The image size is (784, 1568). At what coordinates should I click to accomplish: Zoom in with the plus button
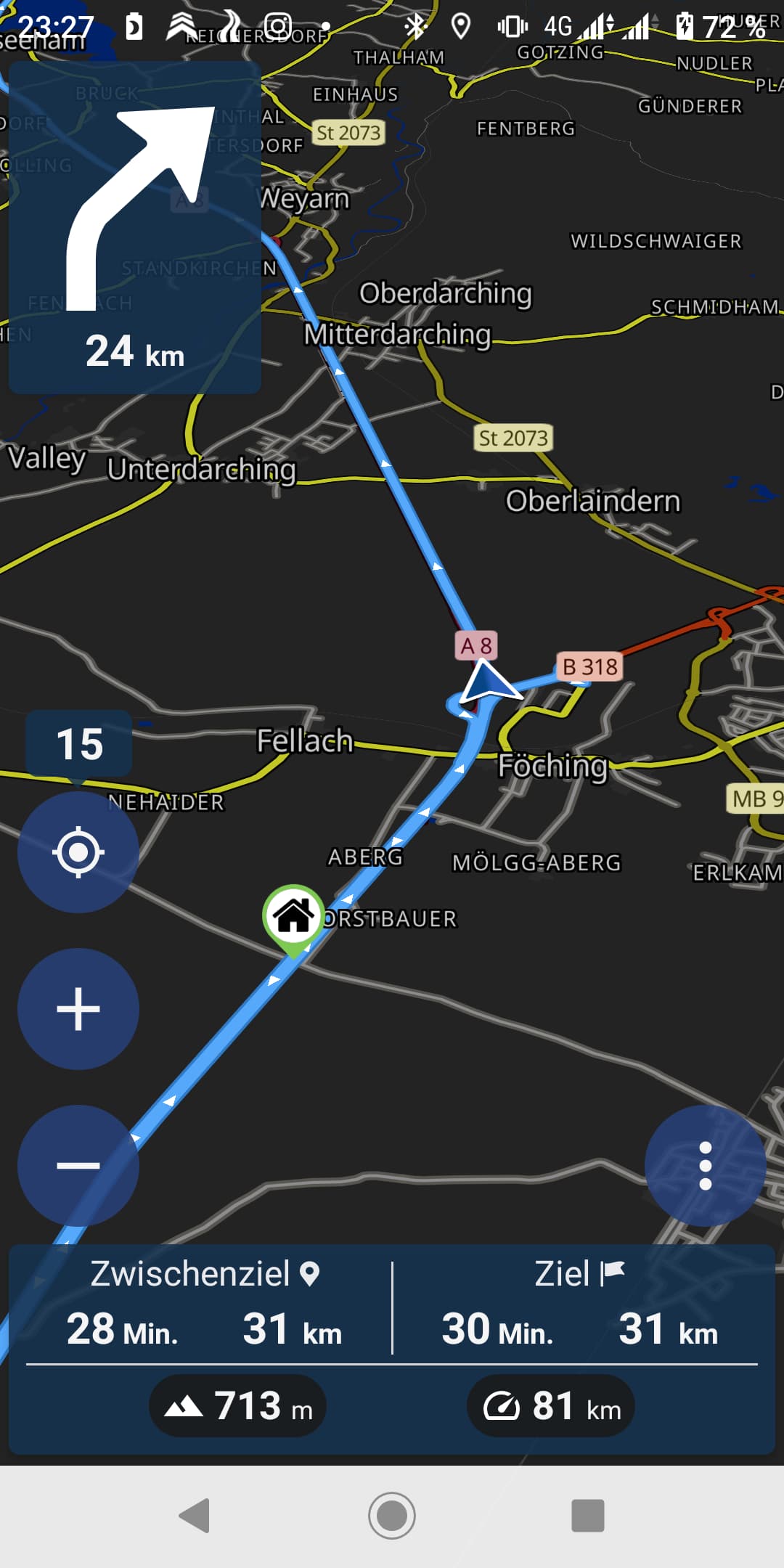pos(78,1009)
